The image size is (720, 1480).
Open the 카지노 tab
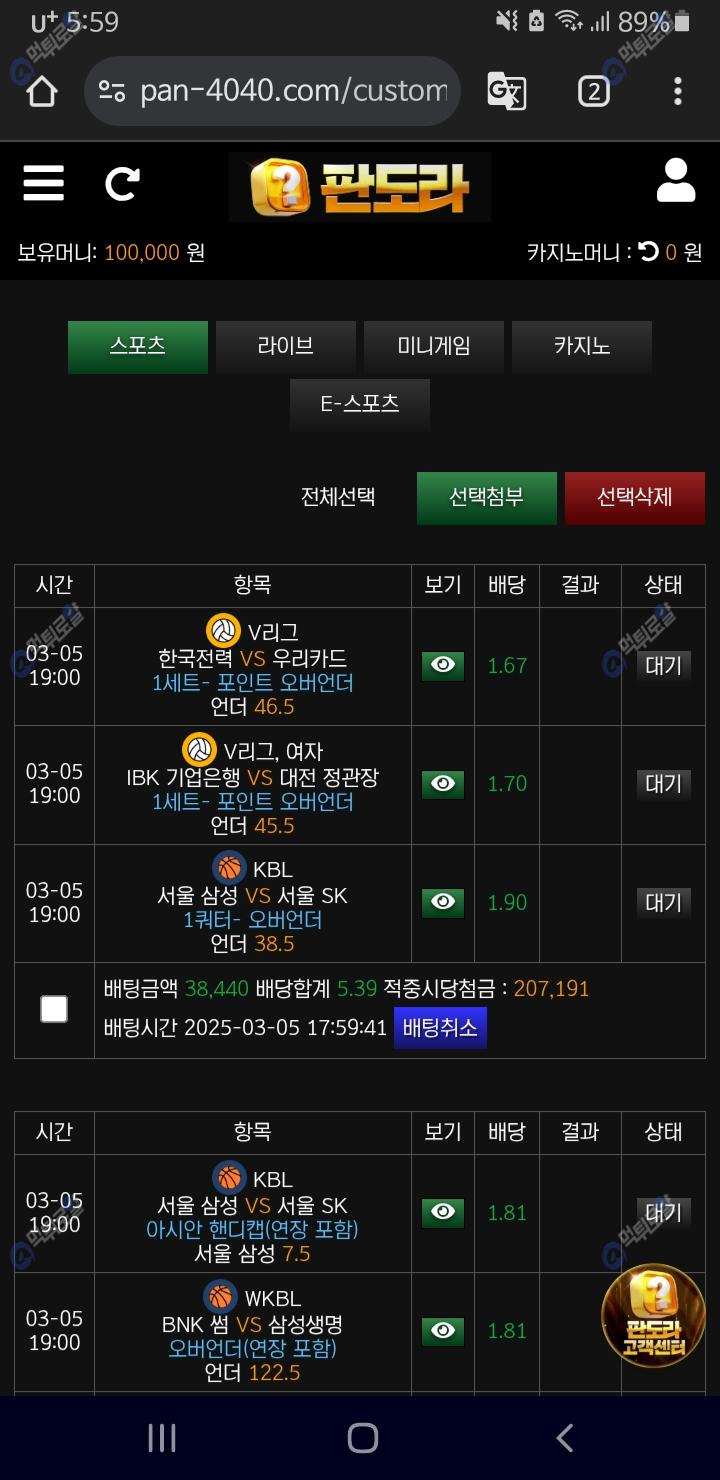[x=582, y=346]
